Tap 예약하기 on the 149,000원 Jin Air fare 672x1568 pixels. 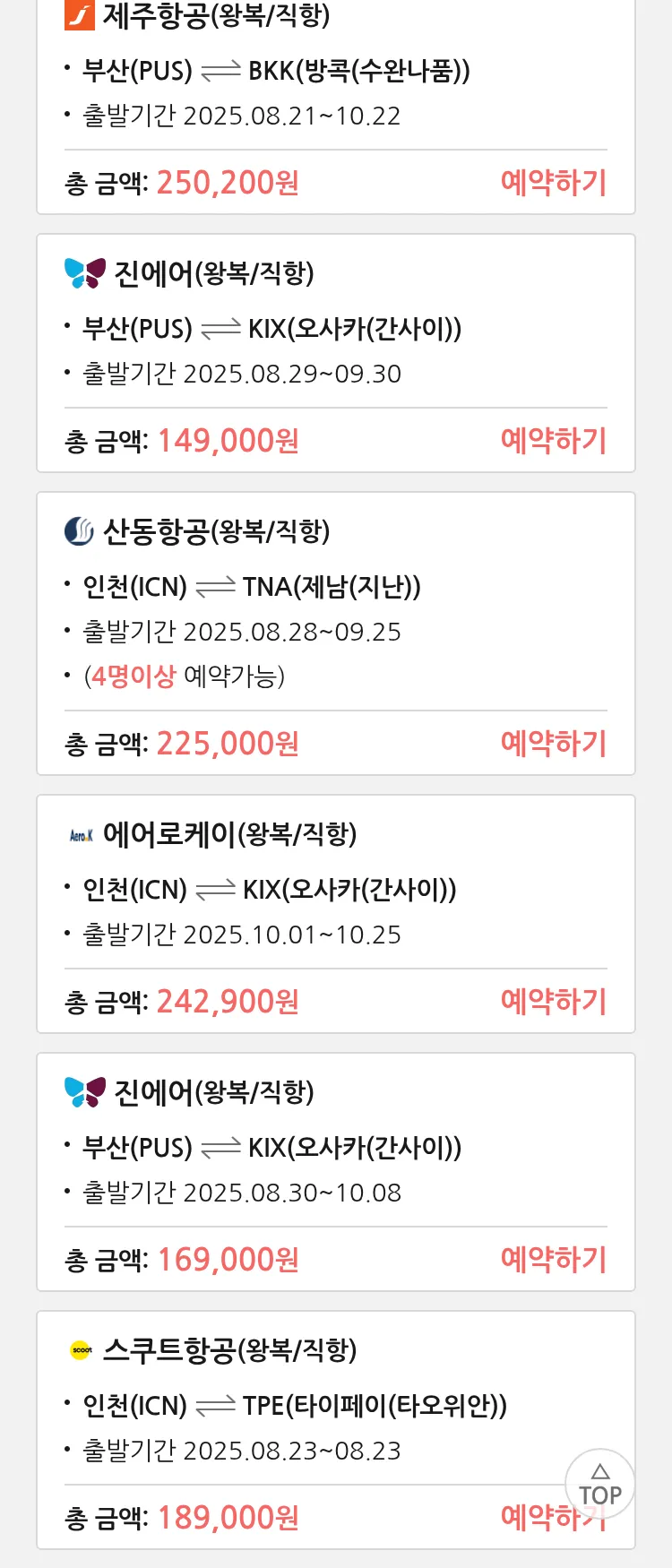[x=553, y=441]
